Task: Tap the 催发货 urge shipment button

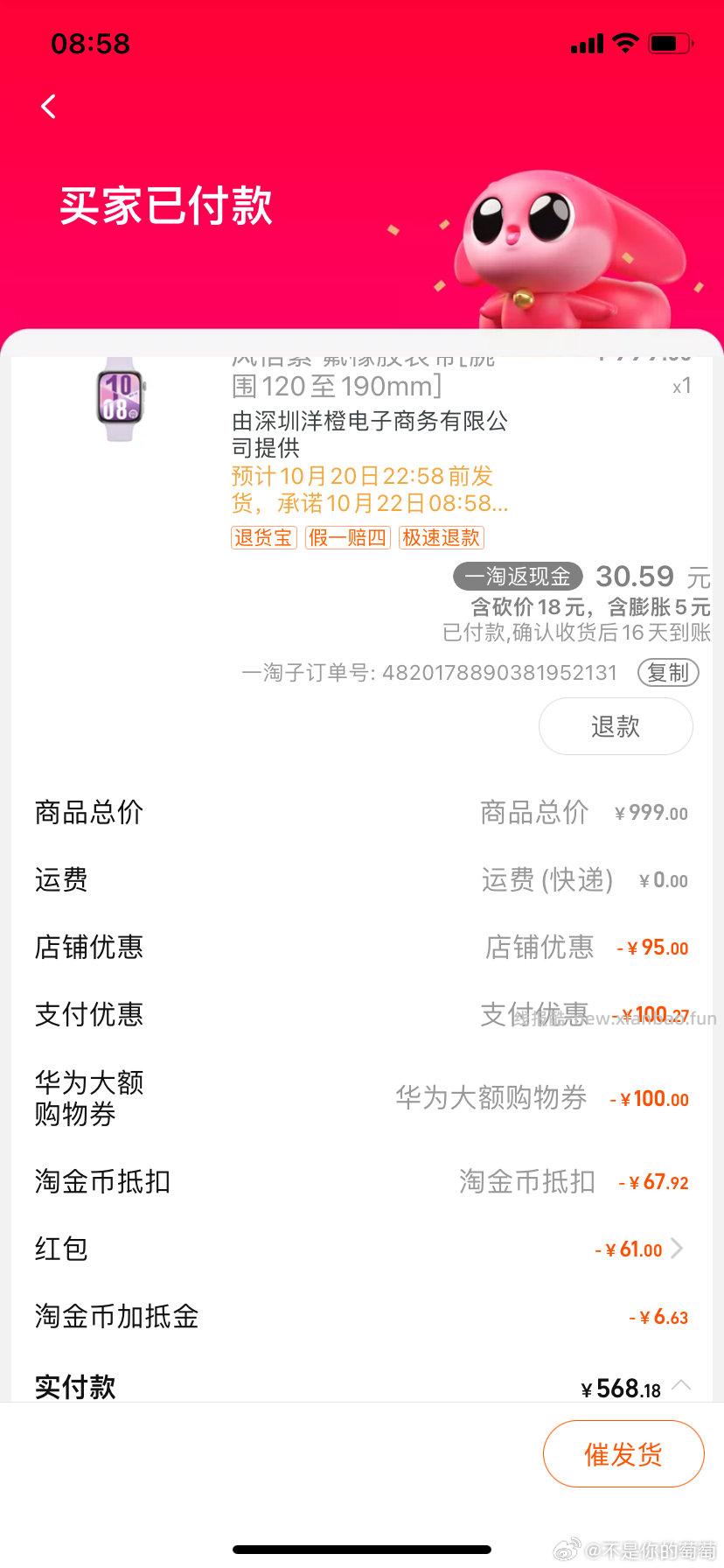Action: 623,1452
